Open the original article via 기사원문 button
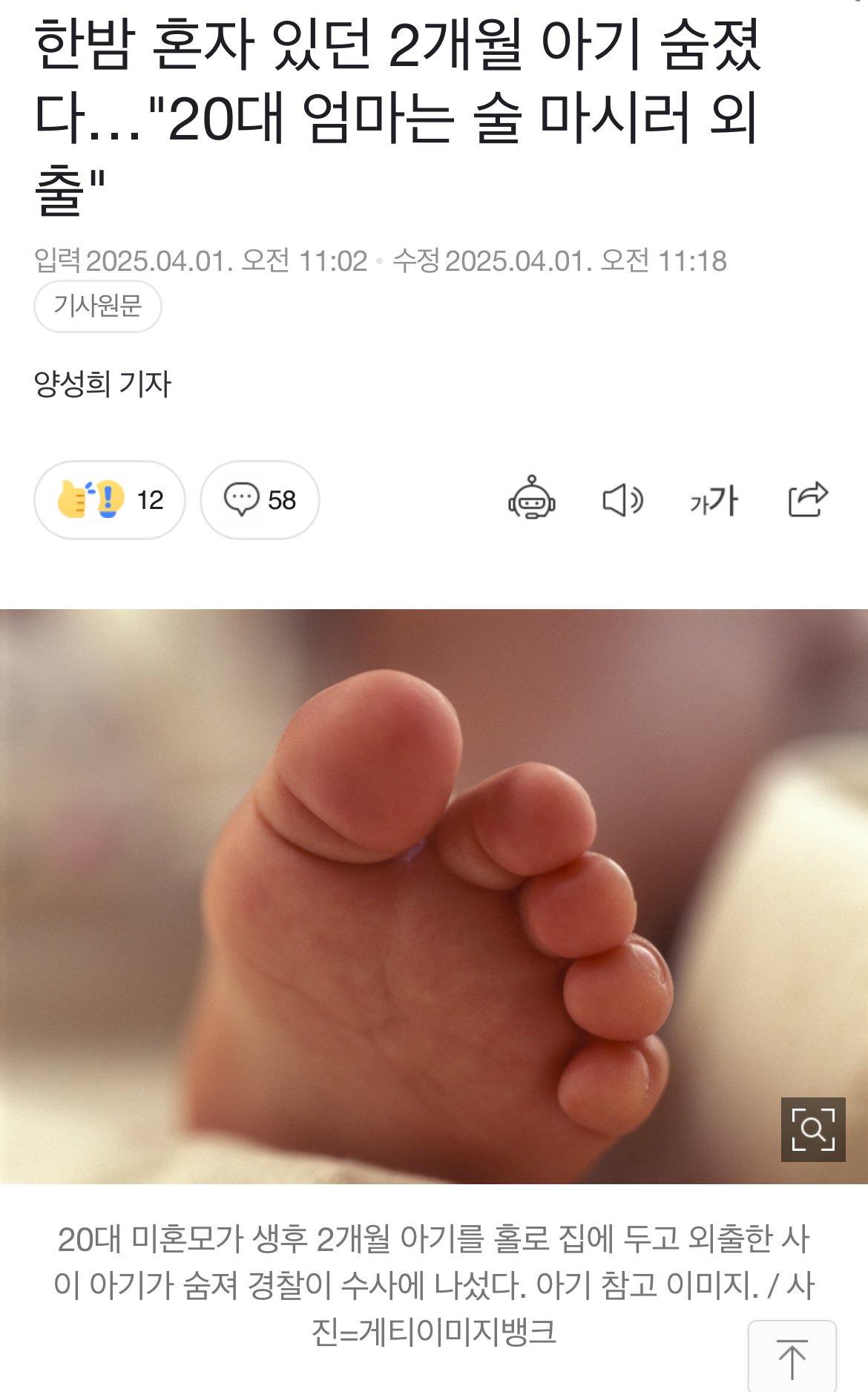The width and height of the screenshot is (868, 1392). coord(97,306)
